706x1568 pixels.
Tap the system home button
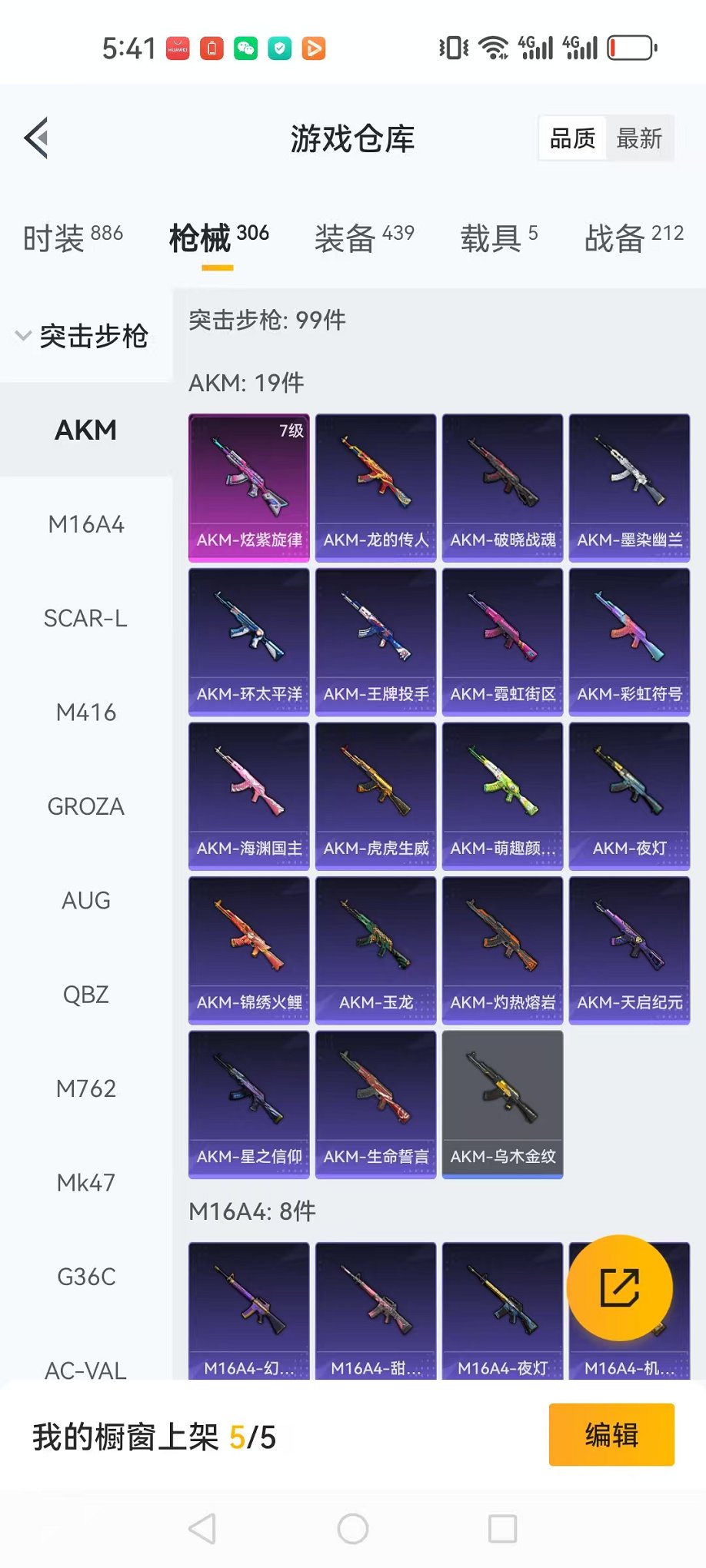pyautogui.click(x=353, y=1529)
